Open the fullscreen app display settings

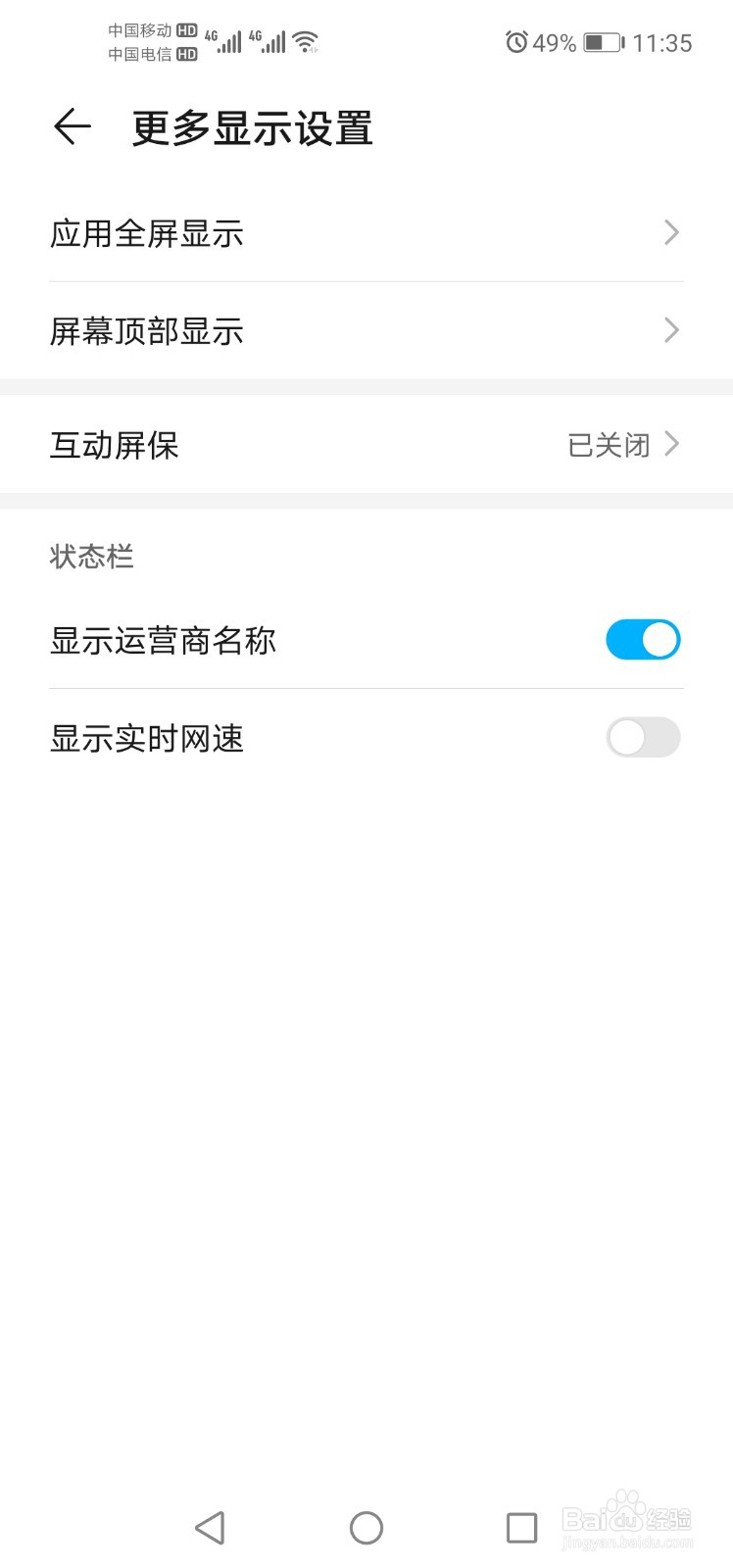pos(366,232)
